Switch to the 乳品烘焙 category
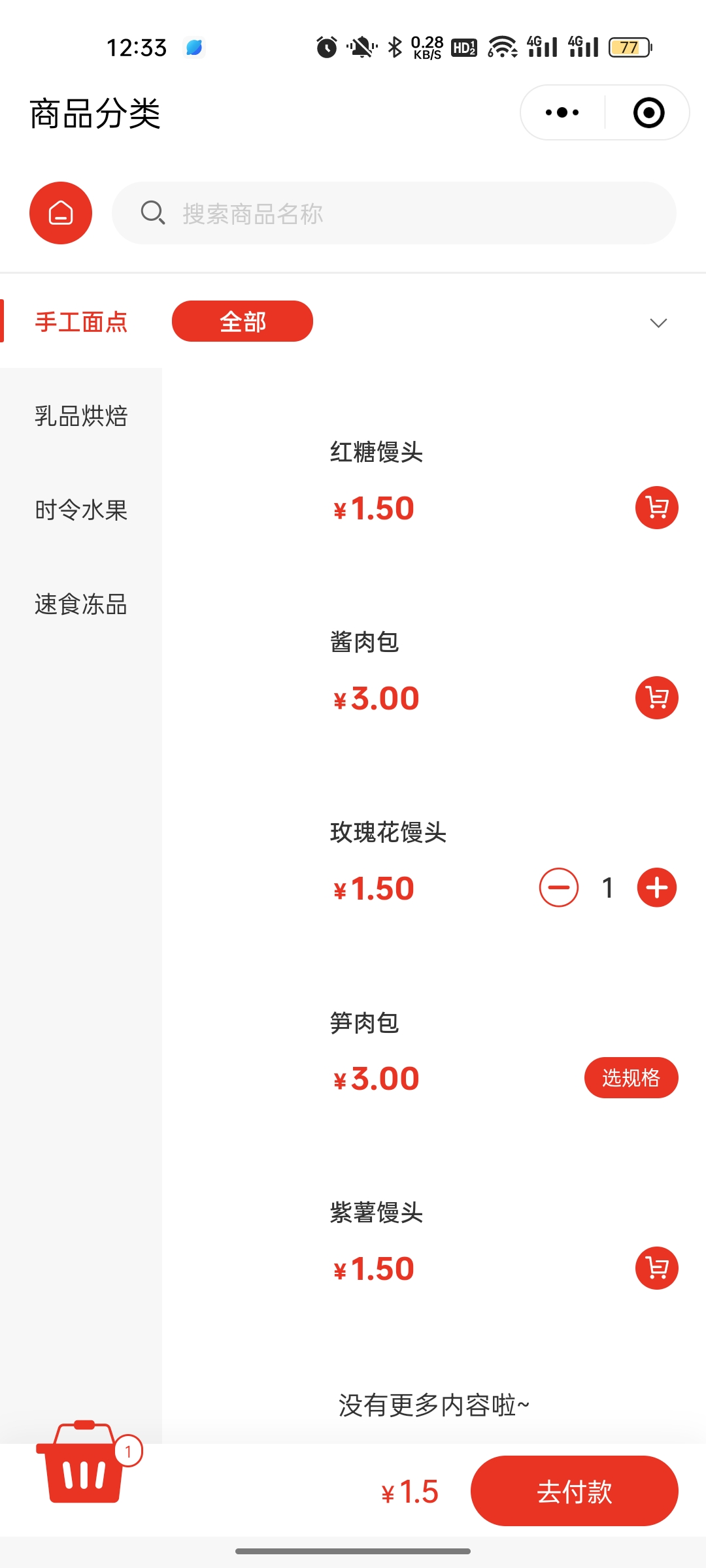The height and width of the screenshot is (1568, 706). (x=81, y=416)
